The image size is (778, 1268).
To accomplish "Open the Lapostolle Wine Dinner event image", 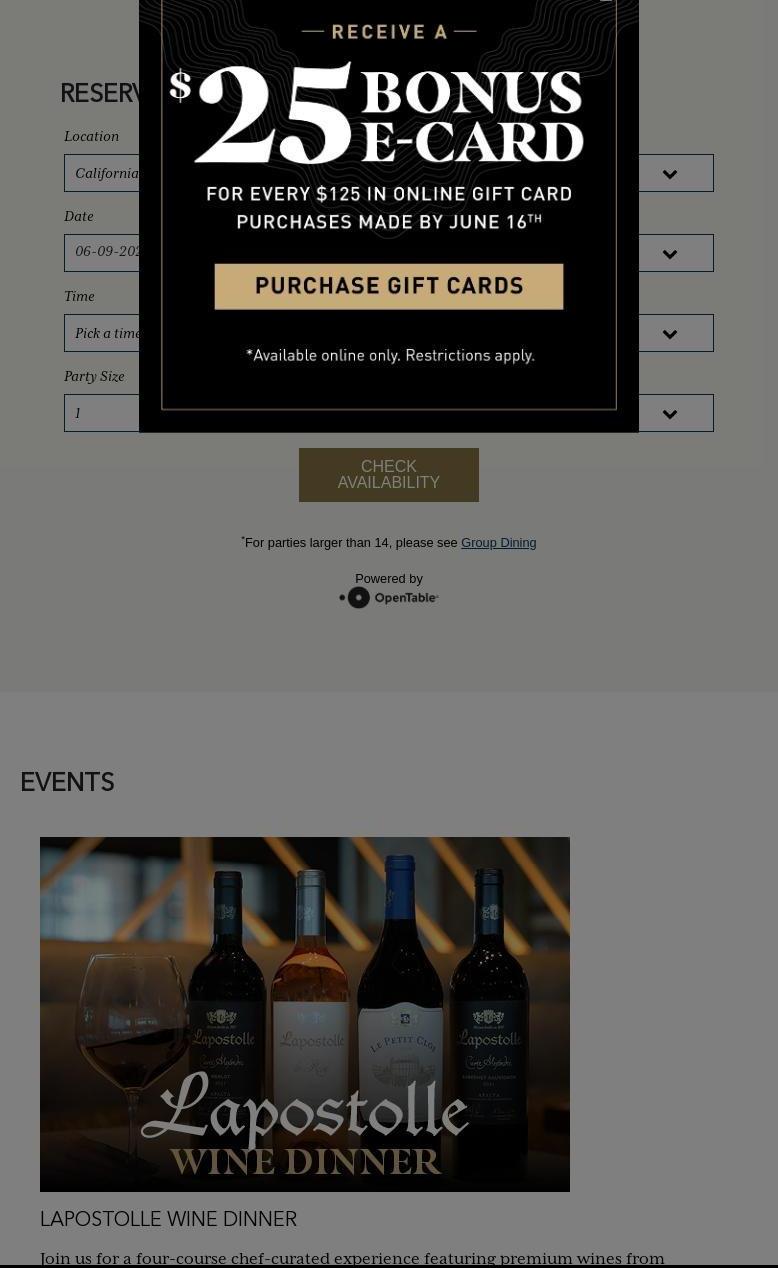I will pos(305,1014).
